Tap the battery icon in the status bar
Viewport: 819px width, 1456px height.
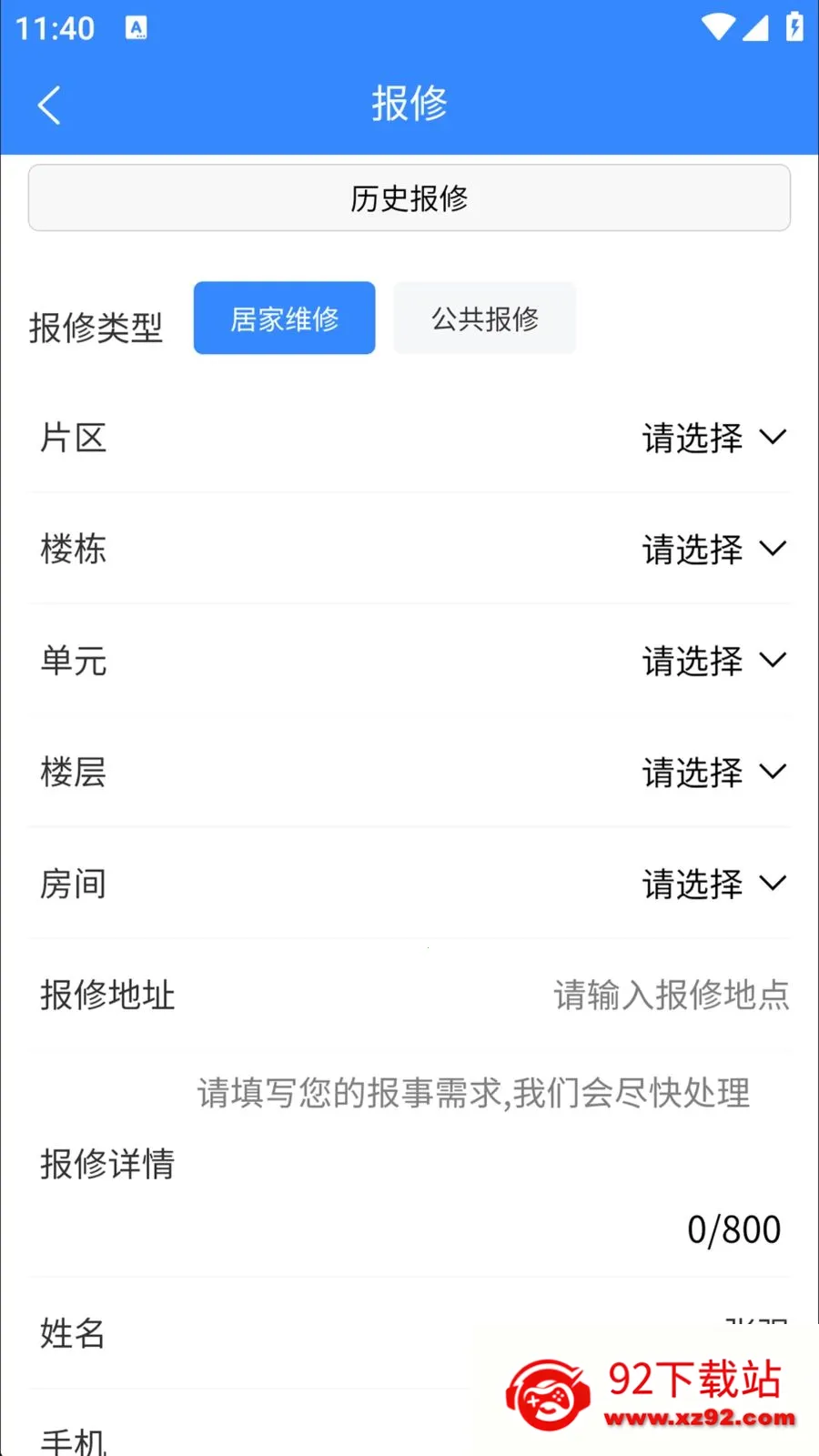tap(793, 27)
